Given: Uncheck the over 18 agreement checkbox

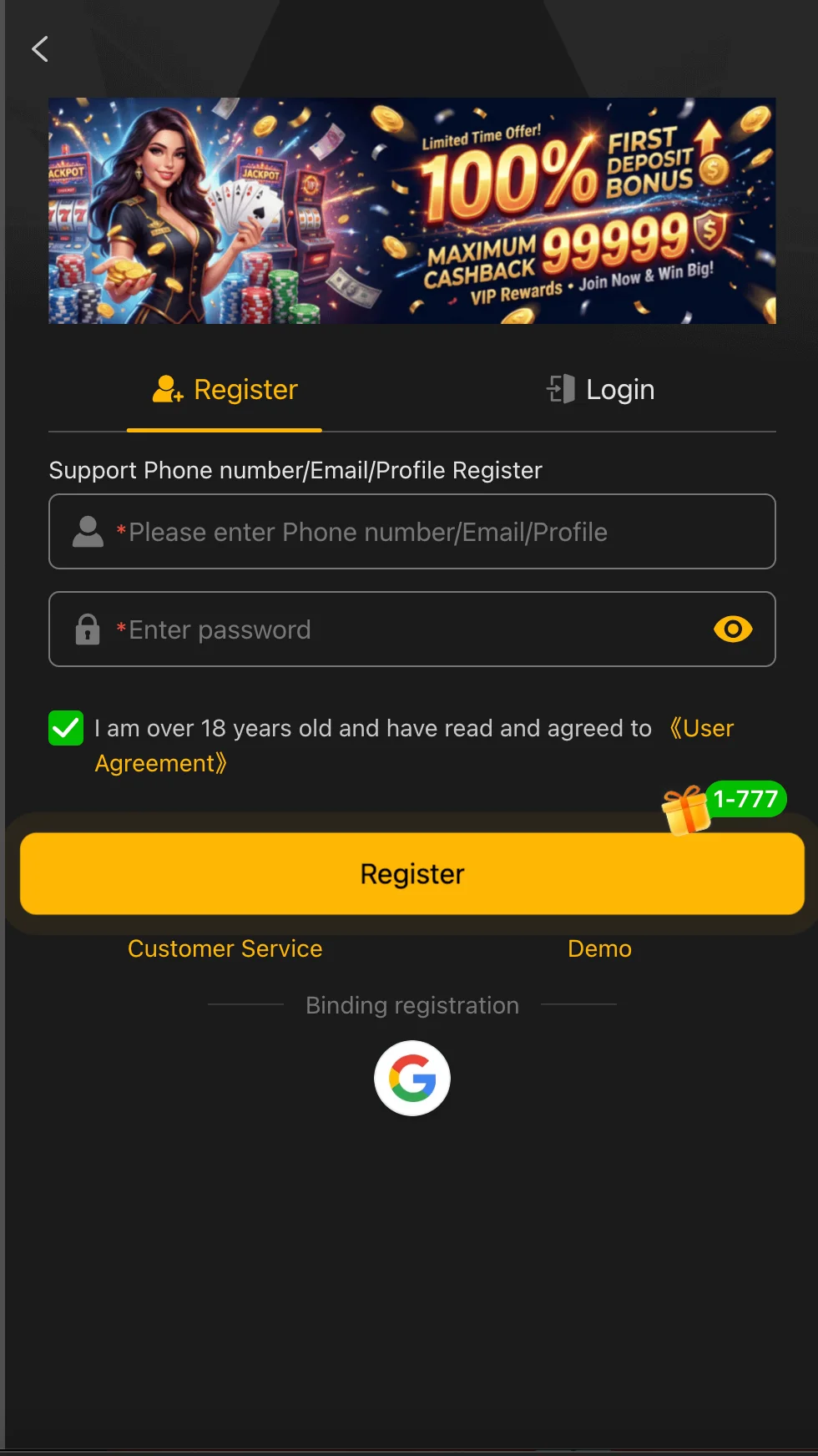Looking at the screenshot, I should coord(66,728).
